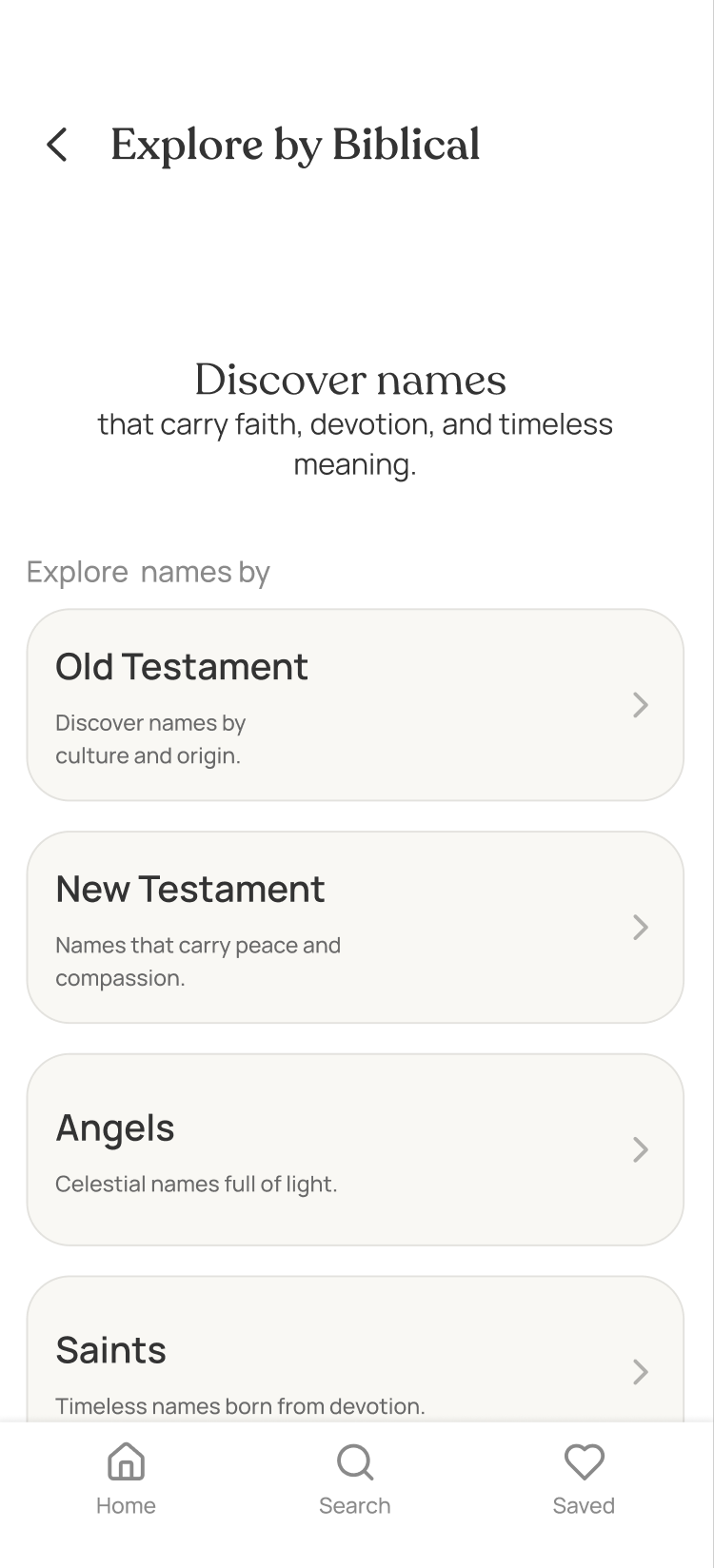
Task: Open the Old Testament names card
Action: coord(355,705)
